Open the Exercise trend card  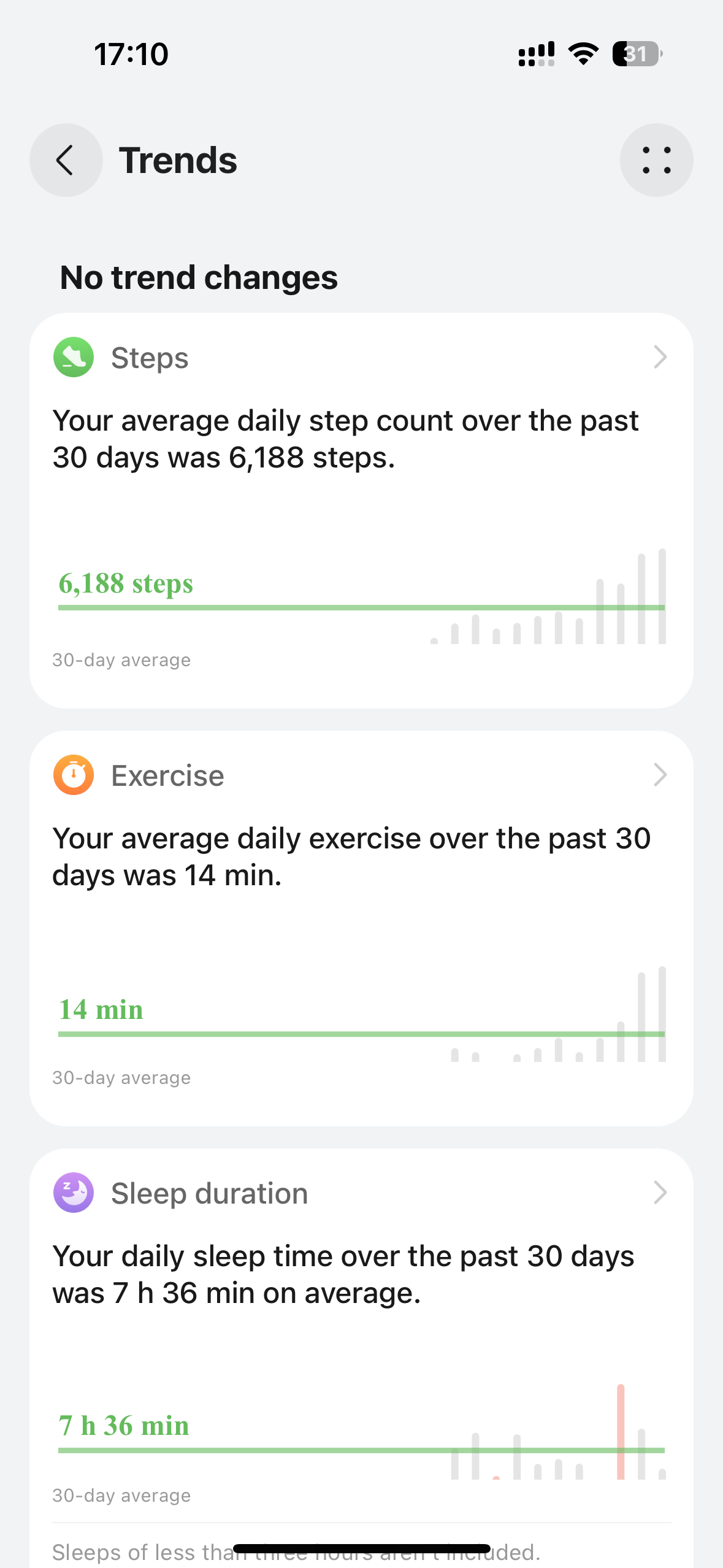coord(361,928)
